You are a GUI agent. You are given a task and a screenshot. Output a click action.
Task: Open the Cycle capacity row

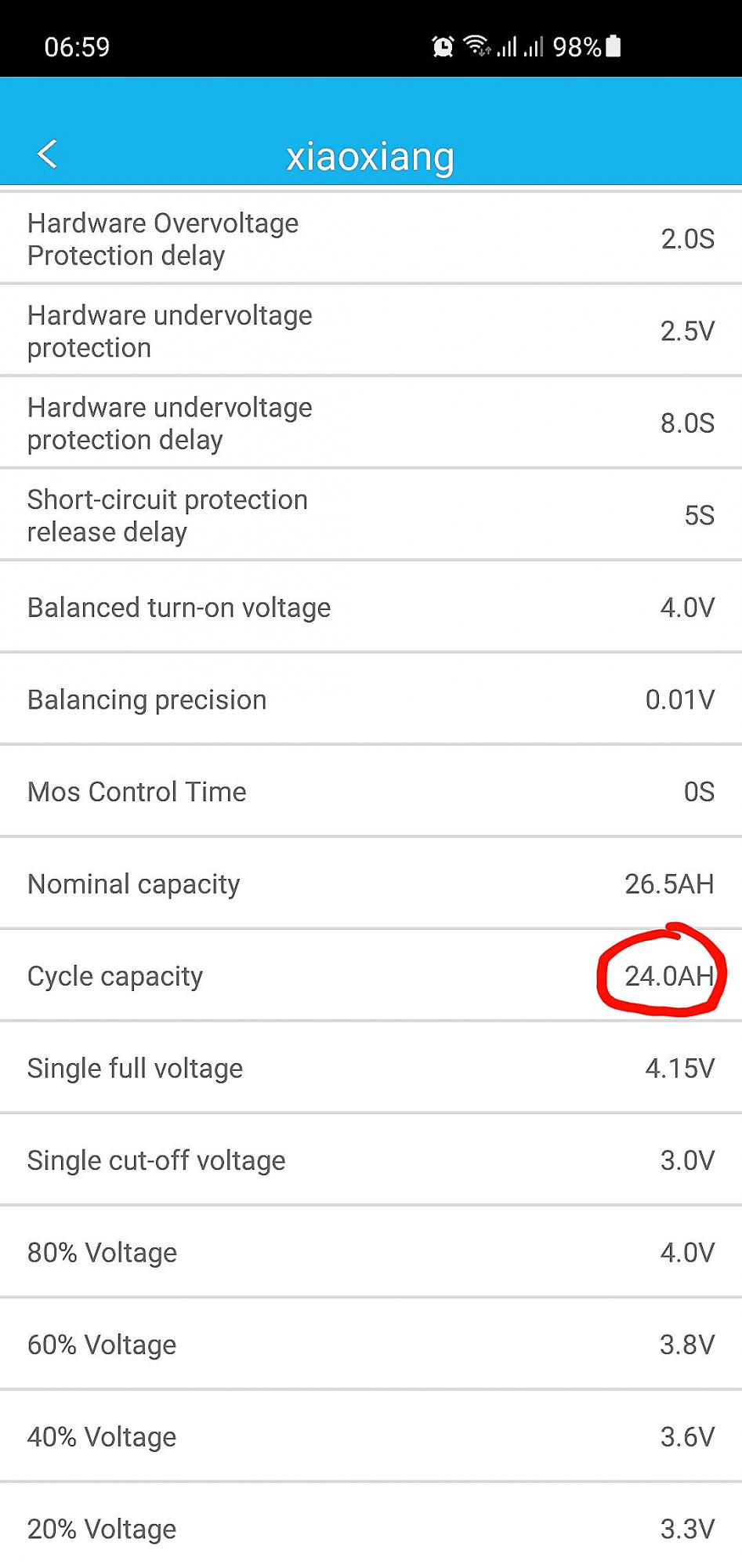coord(371,975)
